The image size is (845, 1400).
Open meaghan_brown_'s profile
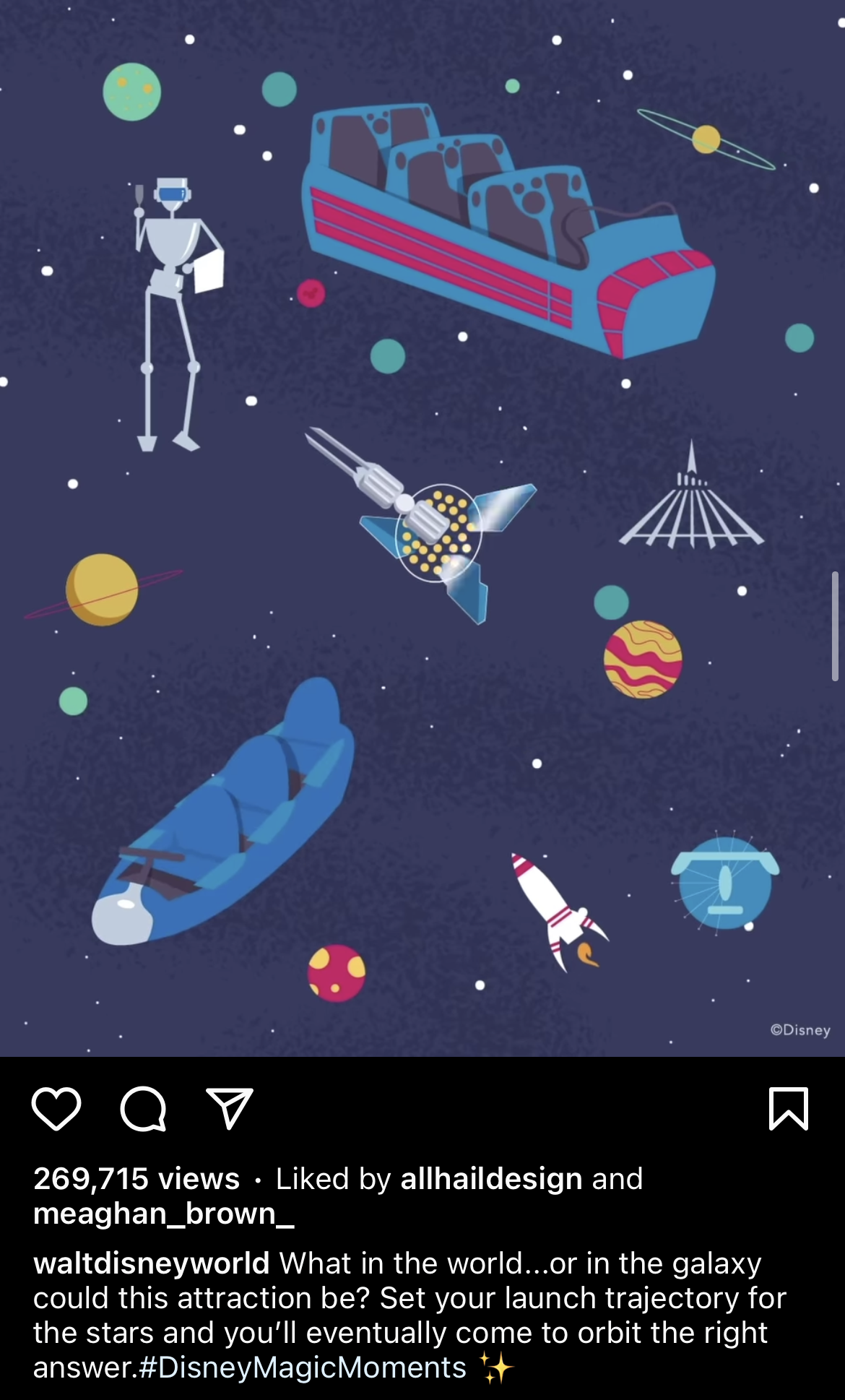(163, 1214)
